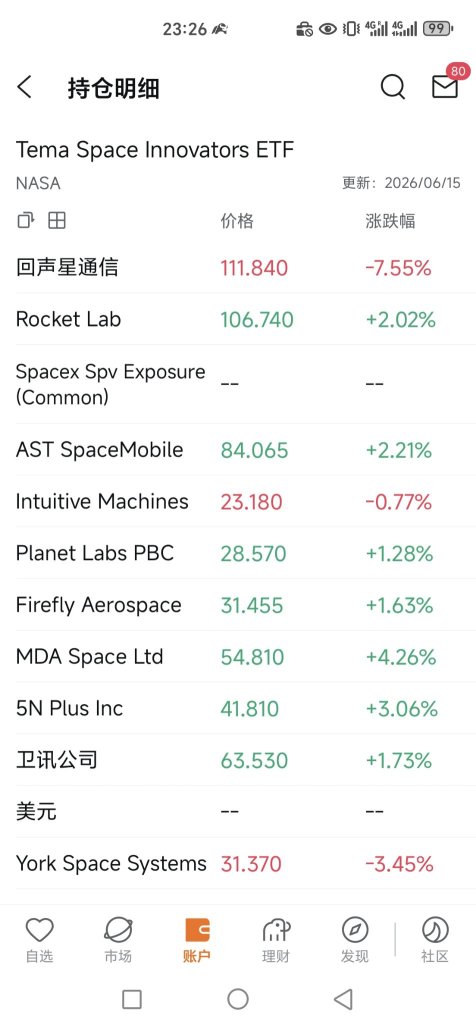
Task: Open the 发现 tab
Action: 355,940
